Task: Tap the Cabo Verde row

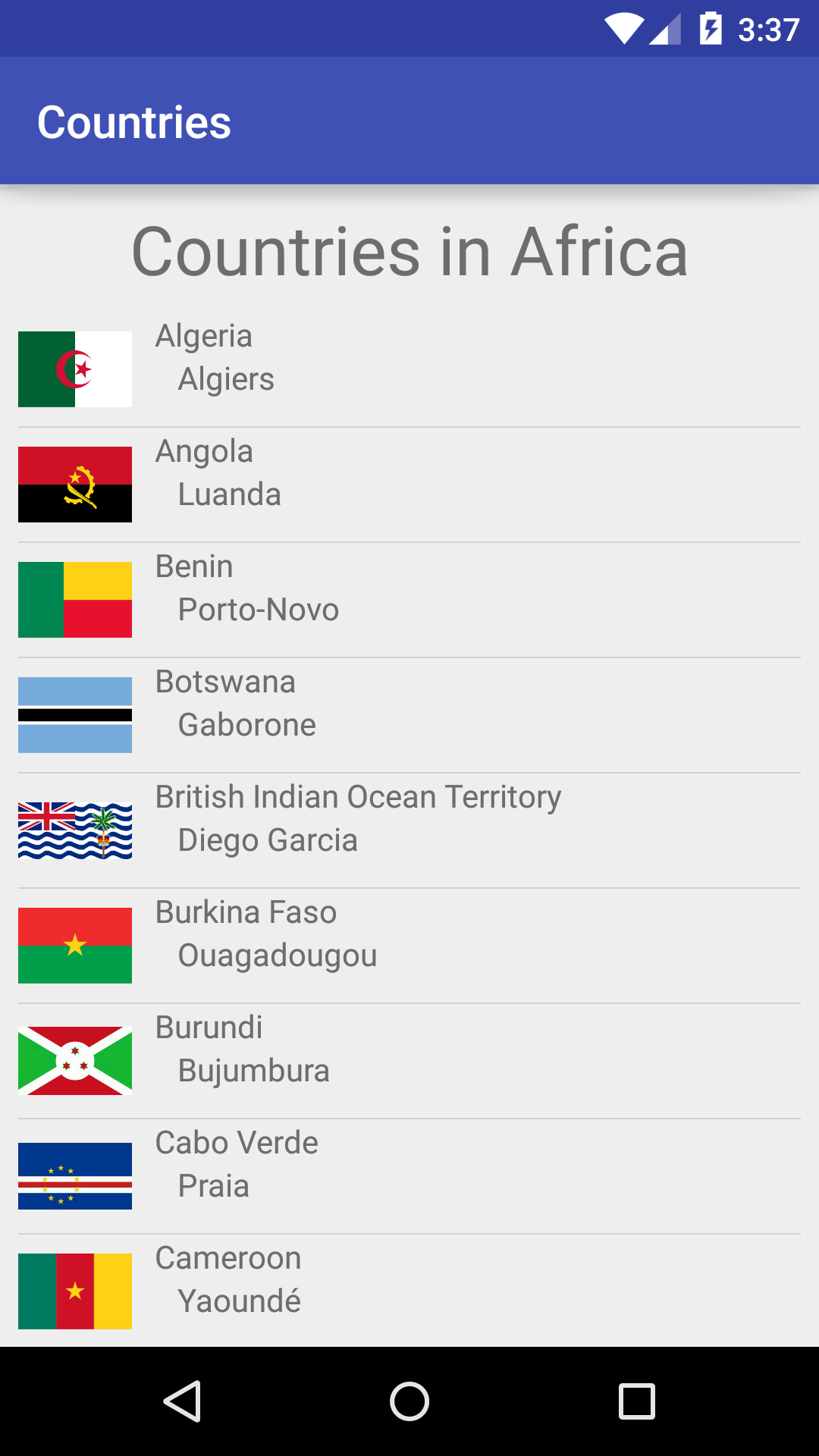Action: coord(409,1176)
